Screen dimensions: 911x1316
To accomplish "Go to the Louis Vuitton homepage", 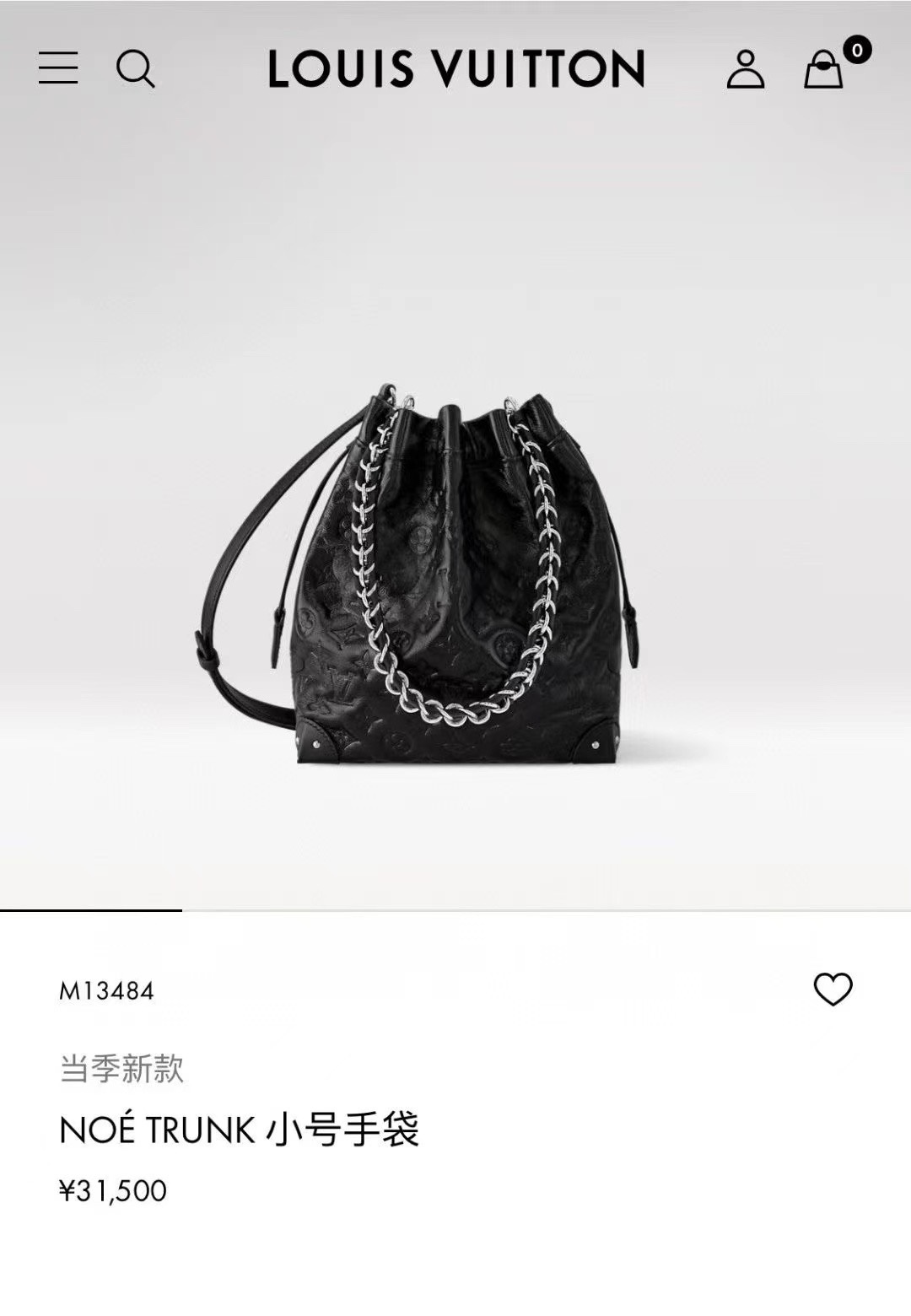I will click(x=455, y=68).
